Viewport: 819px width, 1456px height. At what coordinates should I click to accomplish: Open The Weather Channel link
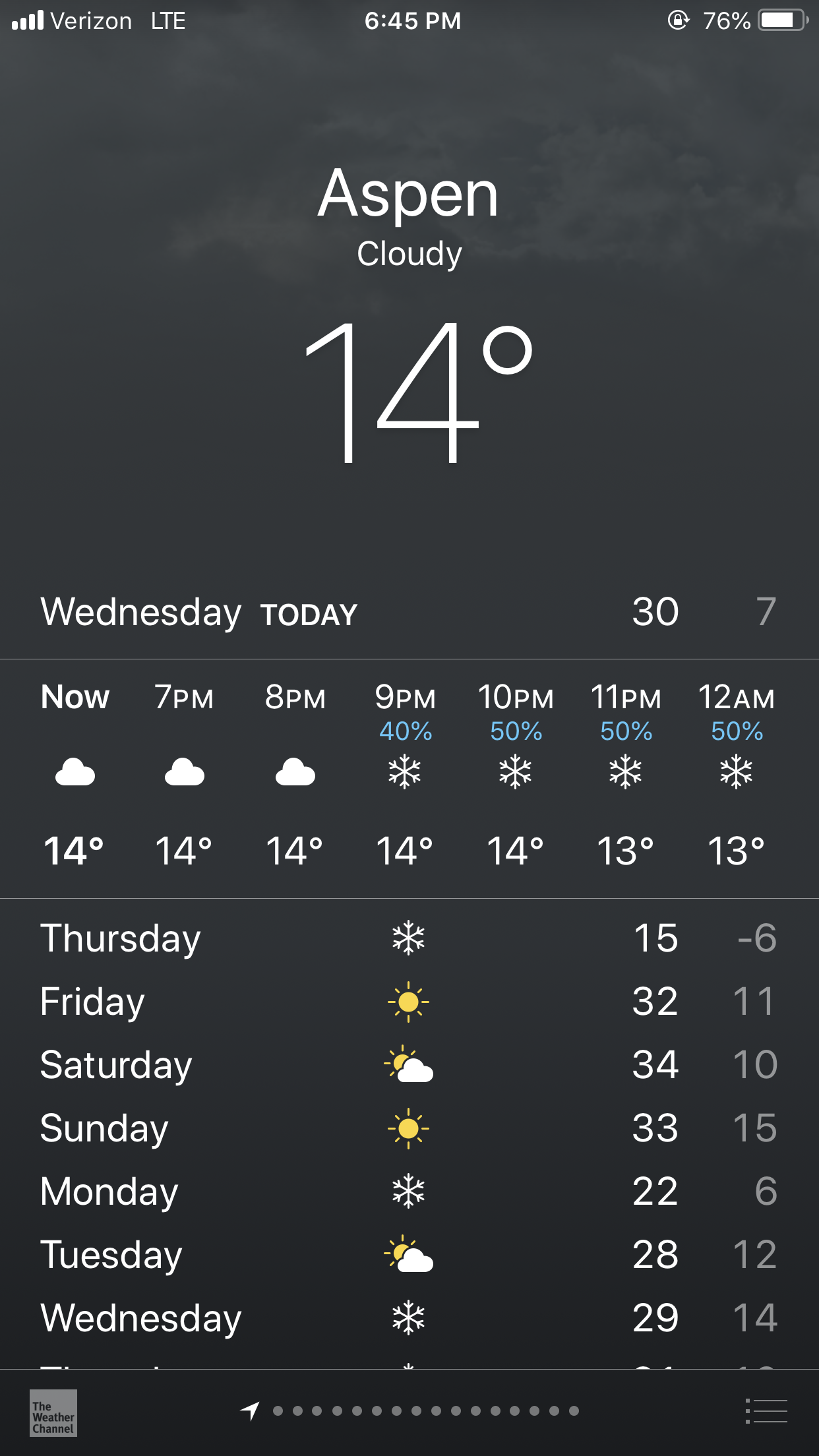pyautogui.click(x=53, y=1412)
